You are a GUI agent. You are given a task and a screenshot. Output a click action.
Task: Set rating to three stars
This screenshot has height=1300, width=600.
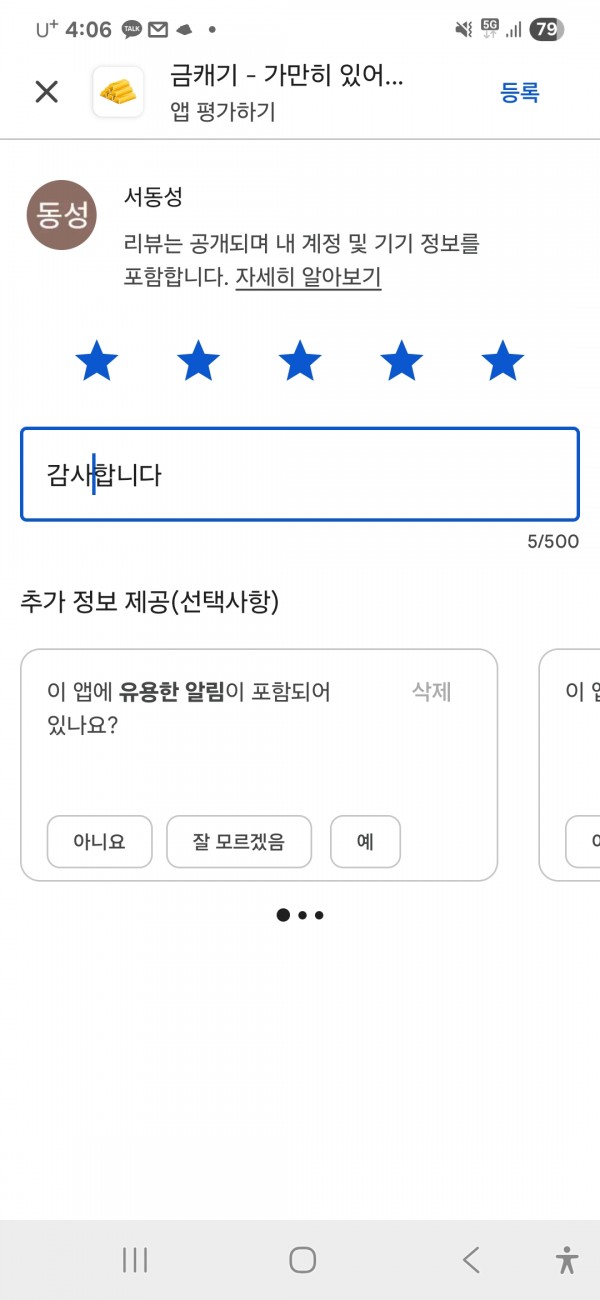tap(300, 361)
